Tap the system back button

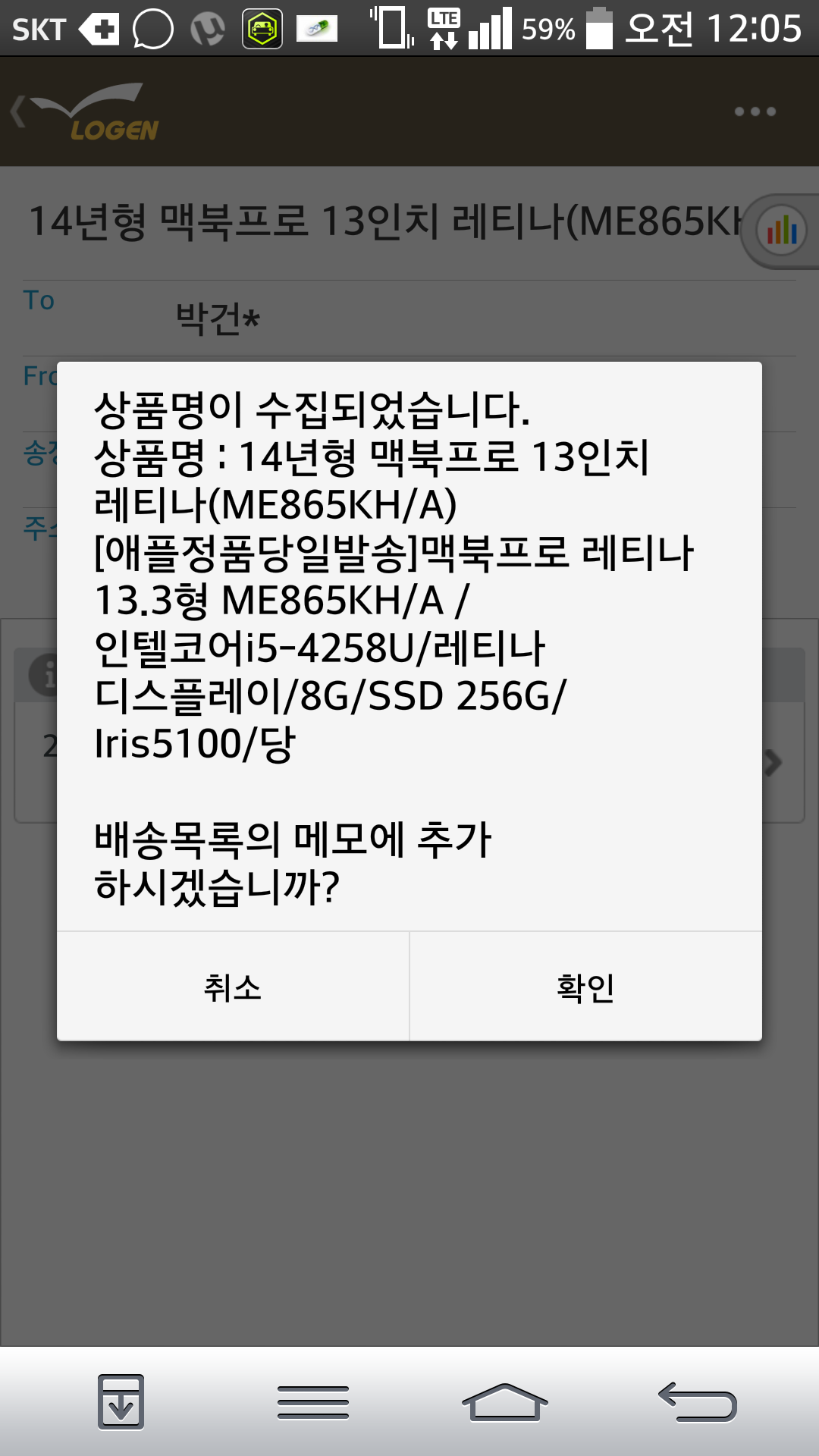click(x=697, y=1401)
